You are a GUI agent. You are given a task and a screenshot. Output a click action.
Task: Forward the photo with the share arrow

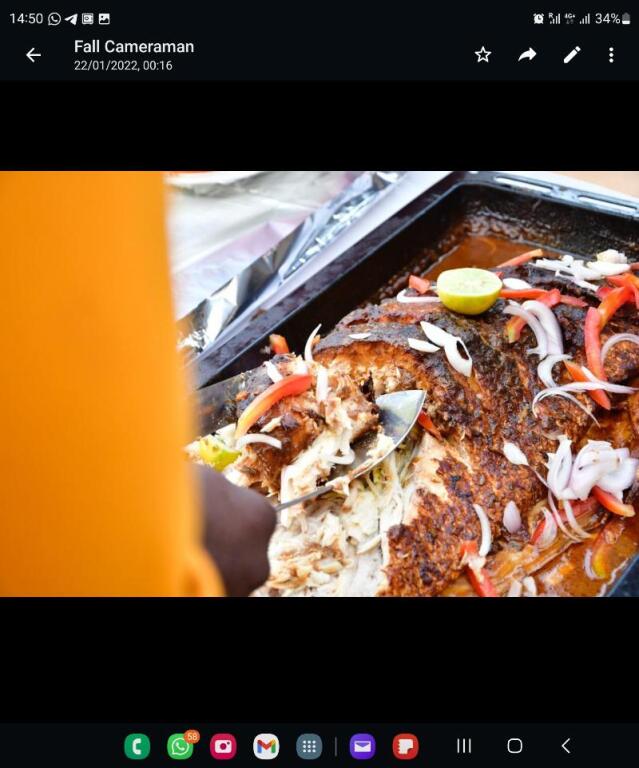527,55
